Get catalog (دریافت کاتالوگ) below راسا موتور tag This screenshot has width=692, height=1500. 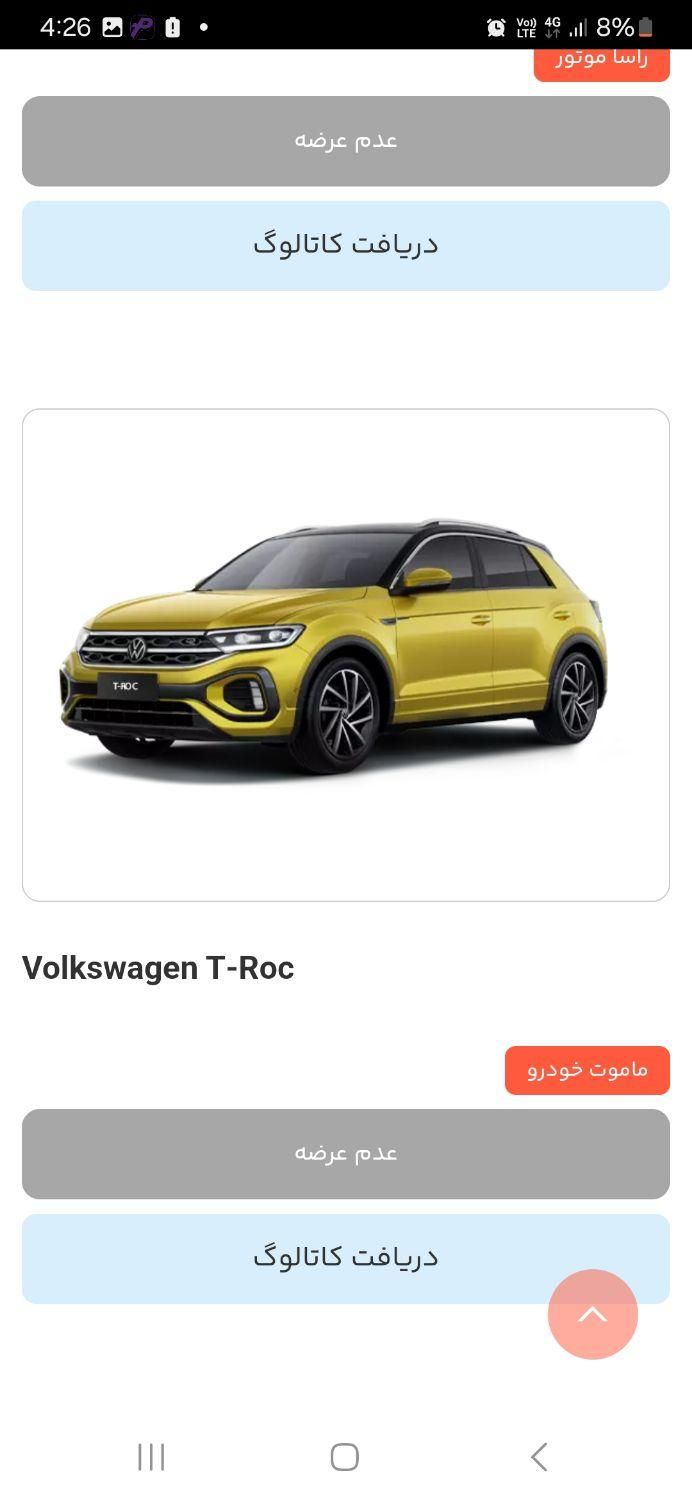[345, 245]
